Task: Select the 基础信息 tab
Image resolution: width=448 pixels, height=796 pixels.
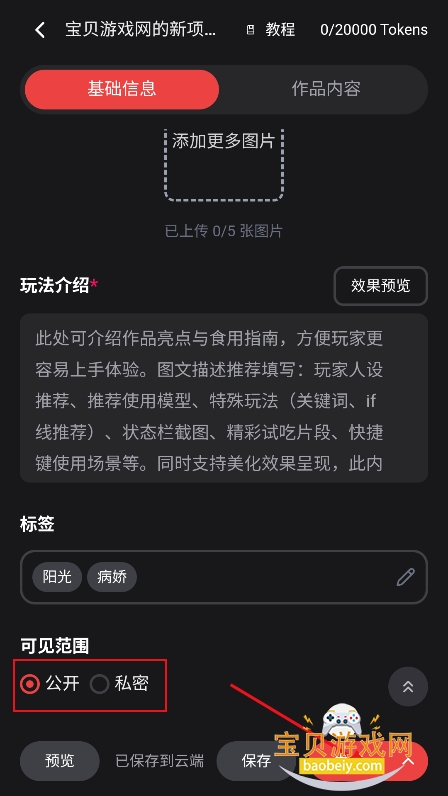Action: 122,89
